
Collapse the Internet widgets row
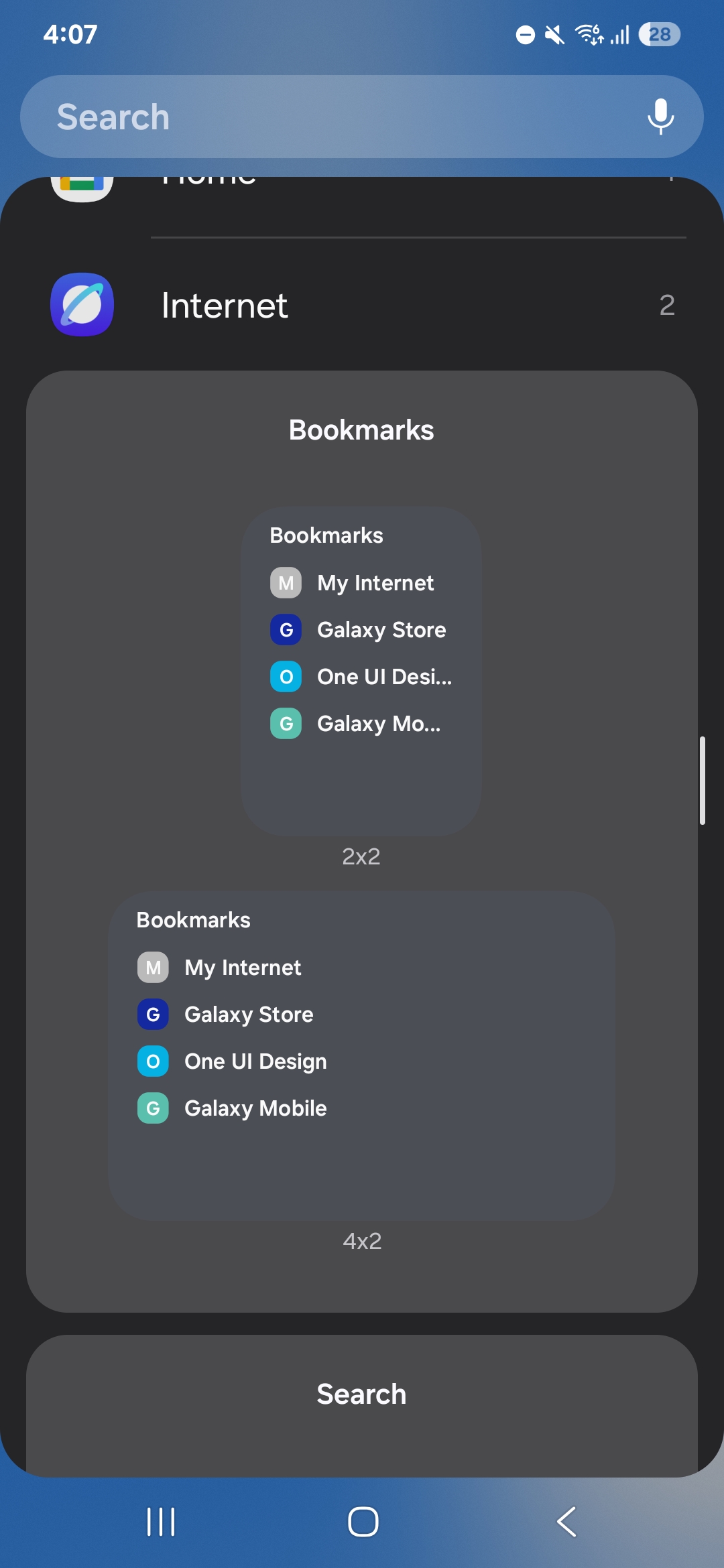point(362,306)
